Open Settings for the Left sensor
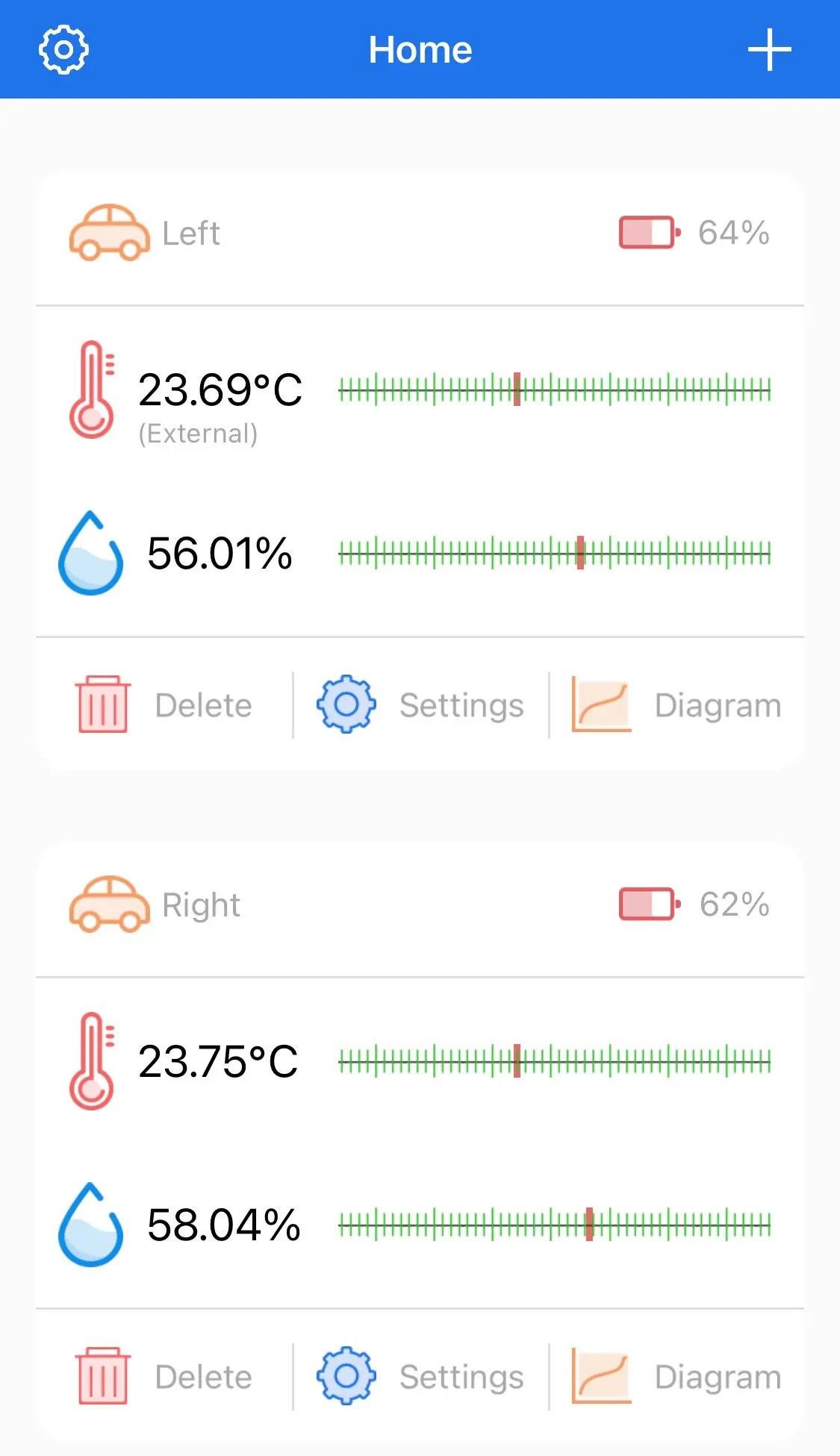The image size is (840, 1456). [420, 705]
